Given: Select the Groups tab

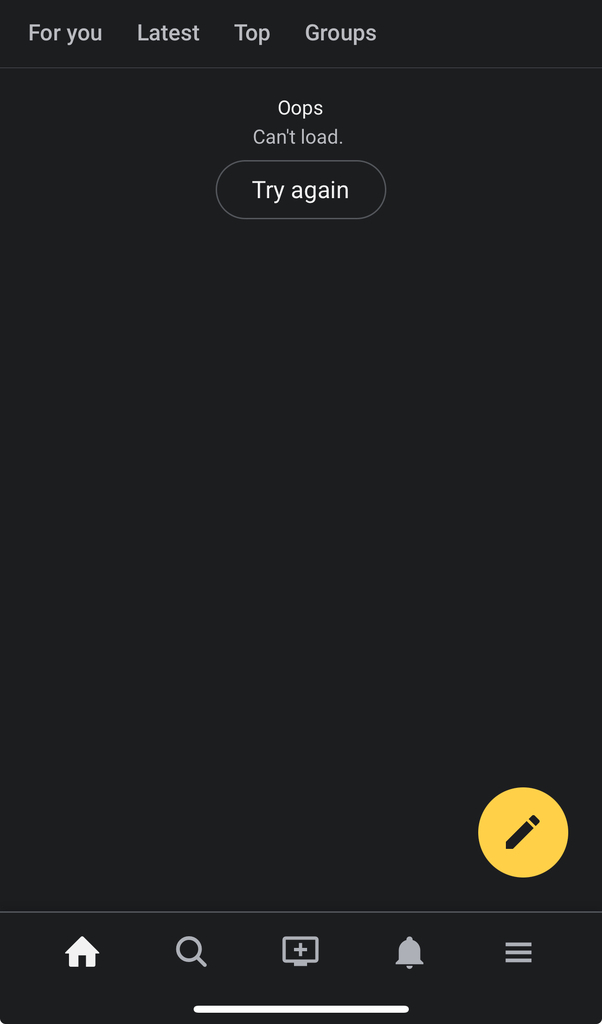Looking at the screenshot, I should 340,33.
